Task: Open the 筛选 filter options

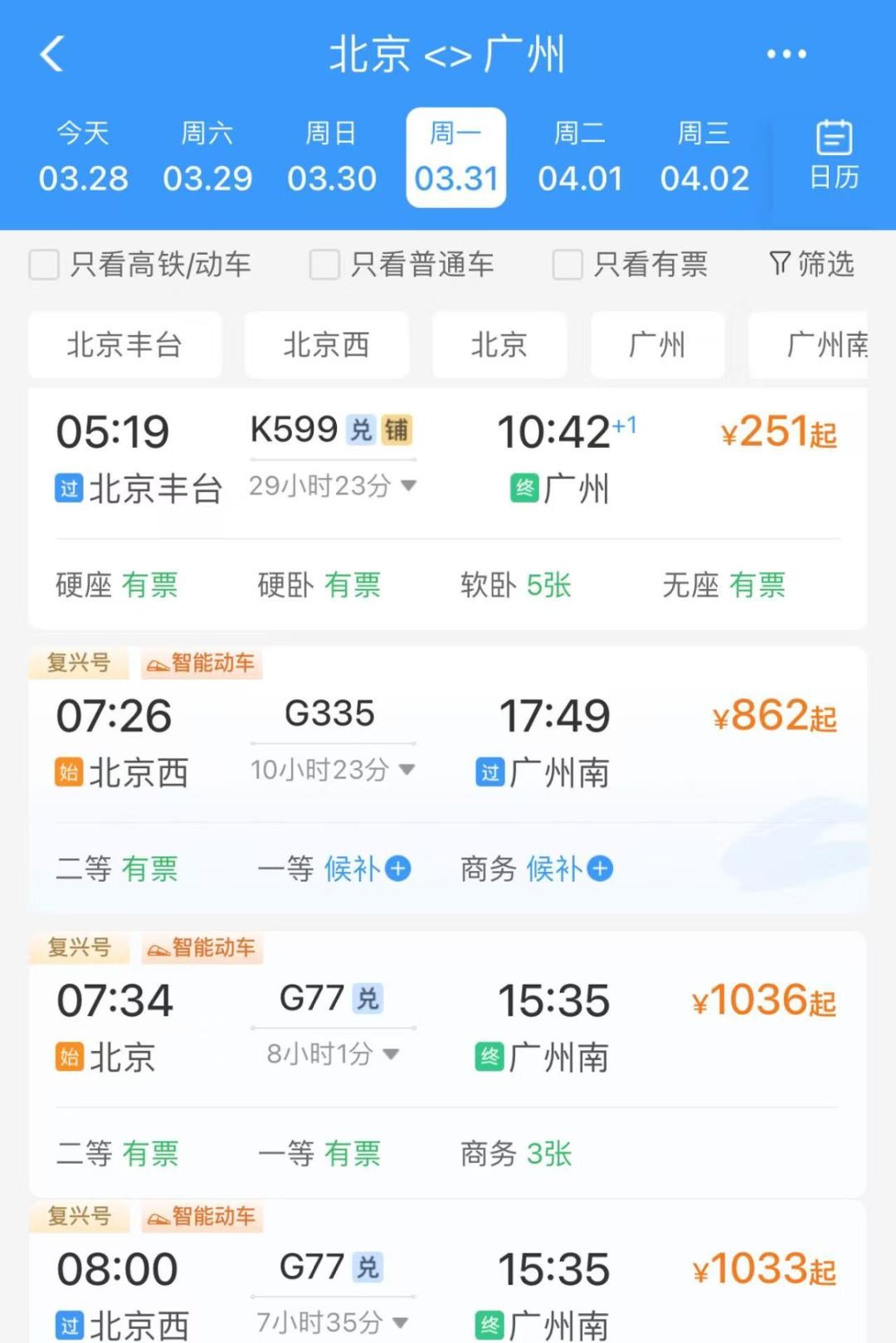Action: tap(811, 265)
